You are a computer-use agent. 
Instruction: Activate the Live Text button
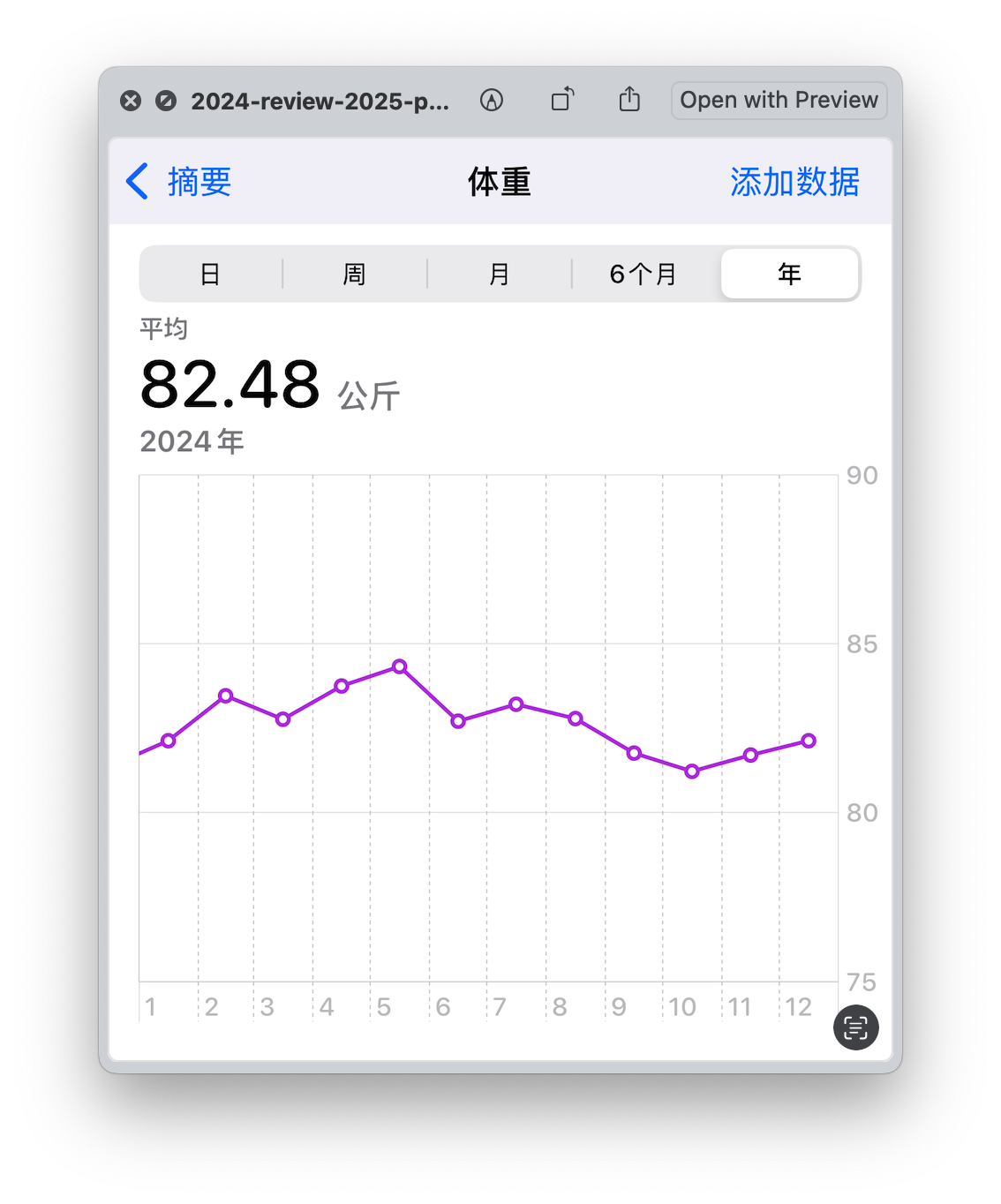[856, 1027]
